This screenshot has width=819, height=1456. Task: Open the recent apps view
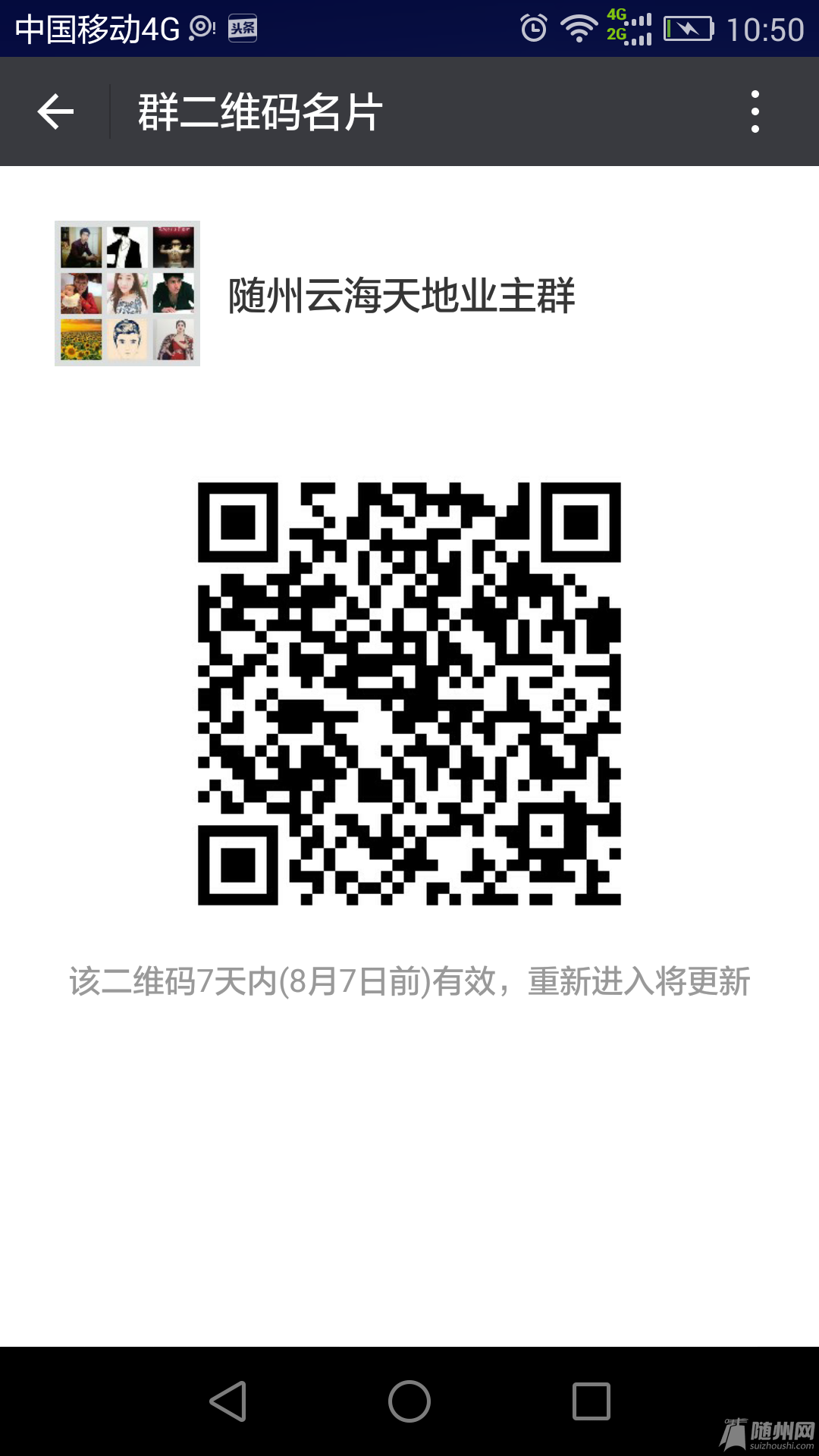(591, 1401)
